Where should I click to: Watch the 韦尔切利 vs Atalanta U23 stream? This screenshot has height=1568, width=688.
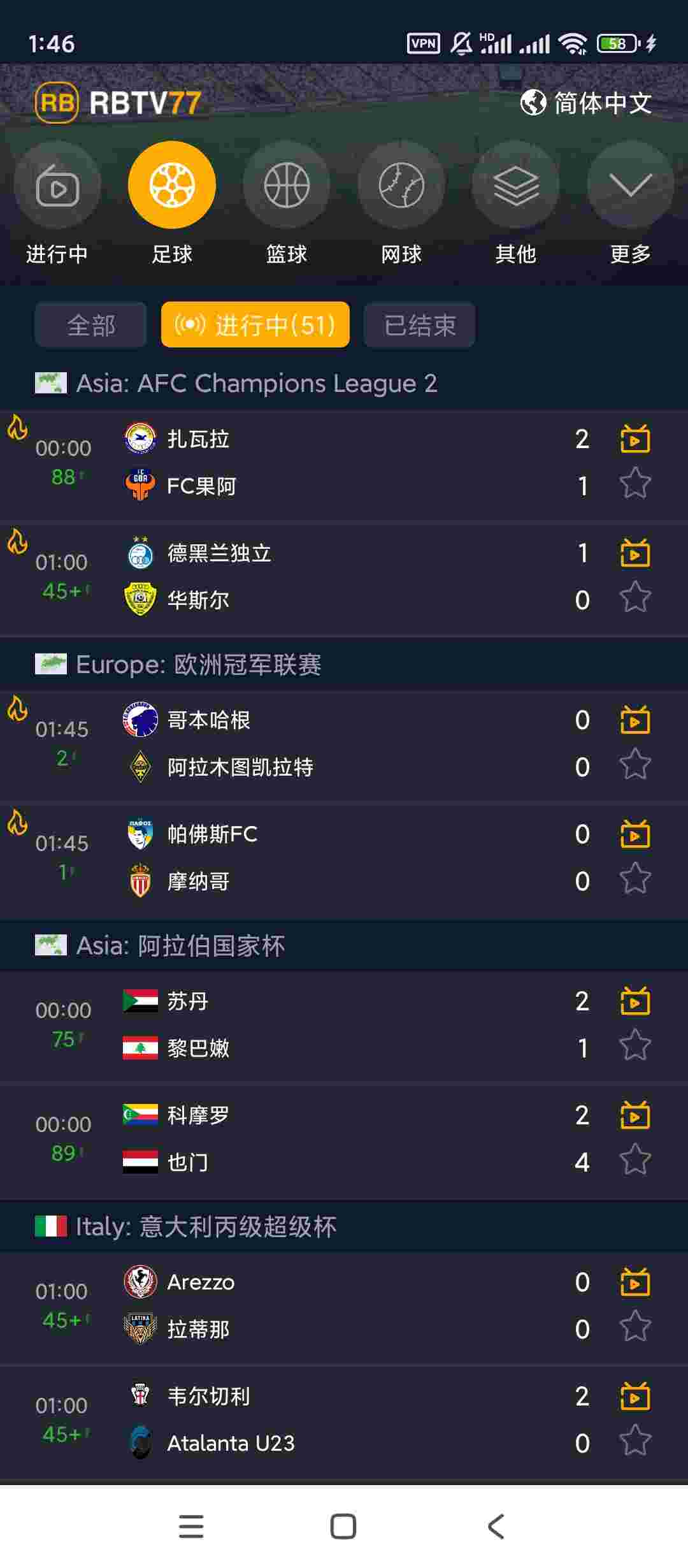click(x=635, y=1396)
